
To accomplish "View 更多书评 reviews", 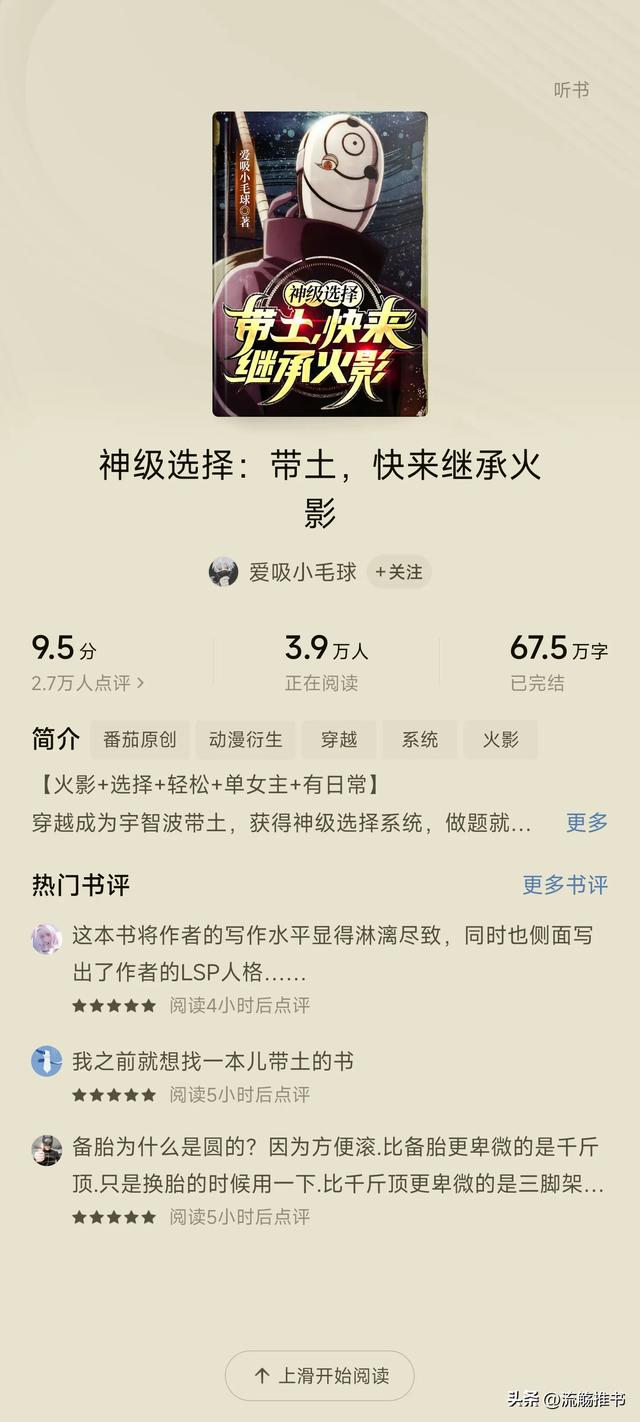I will tap(565, 885).
